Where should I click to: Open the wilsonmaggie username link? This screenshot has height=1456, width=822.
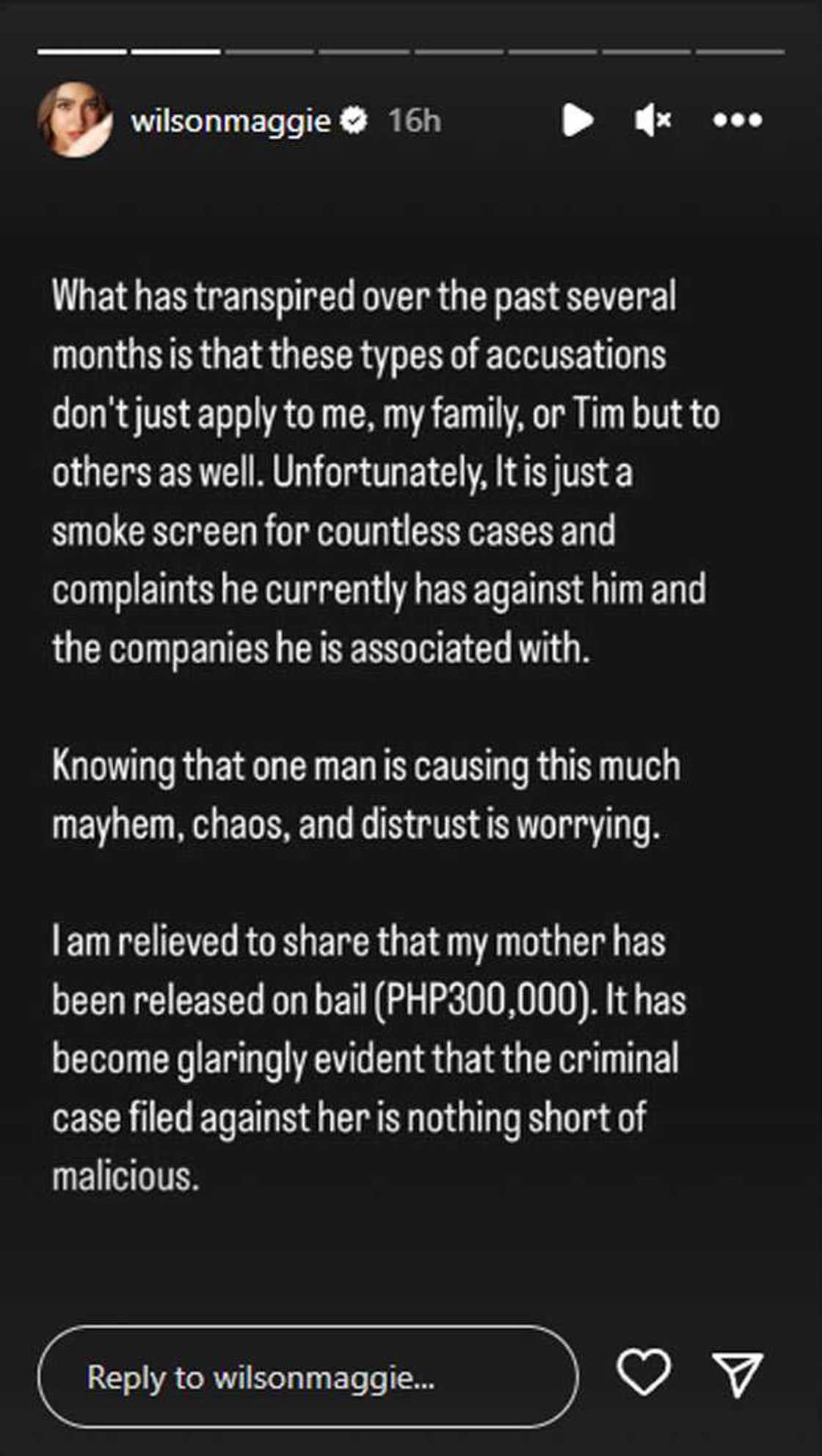point(230,120)
